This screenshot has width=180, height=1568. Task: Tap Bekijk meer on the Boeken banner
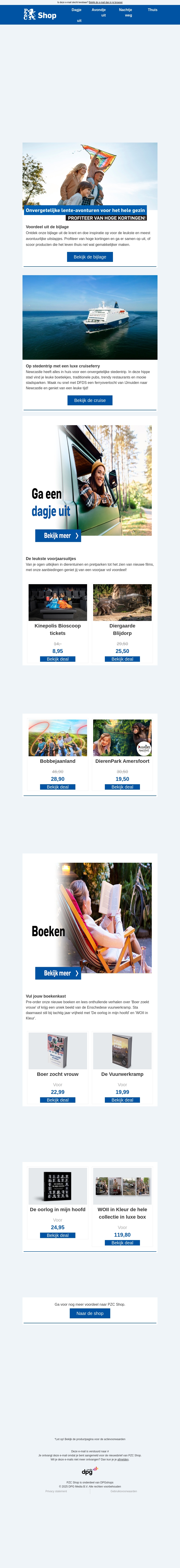58,973
